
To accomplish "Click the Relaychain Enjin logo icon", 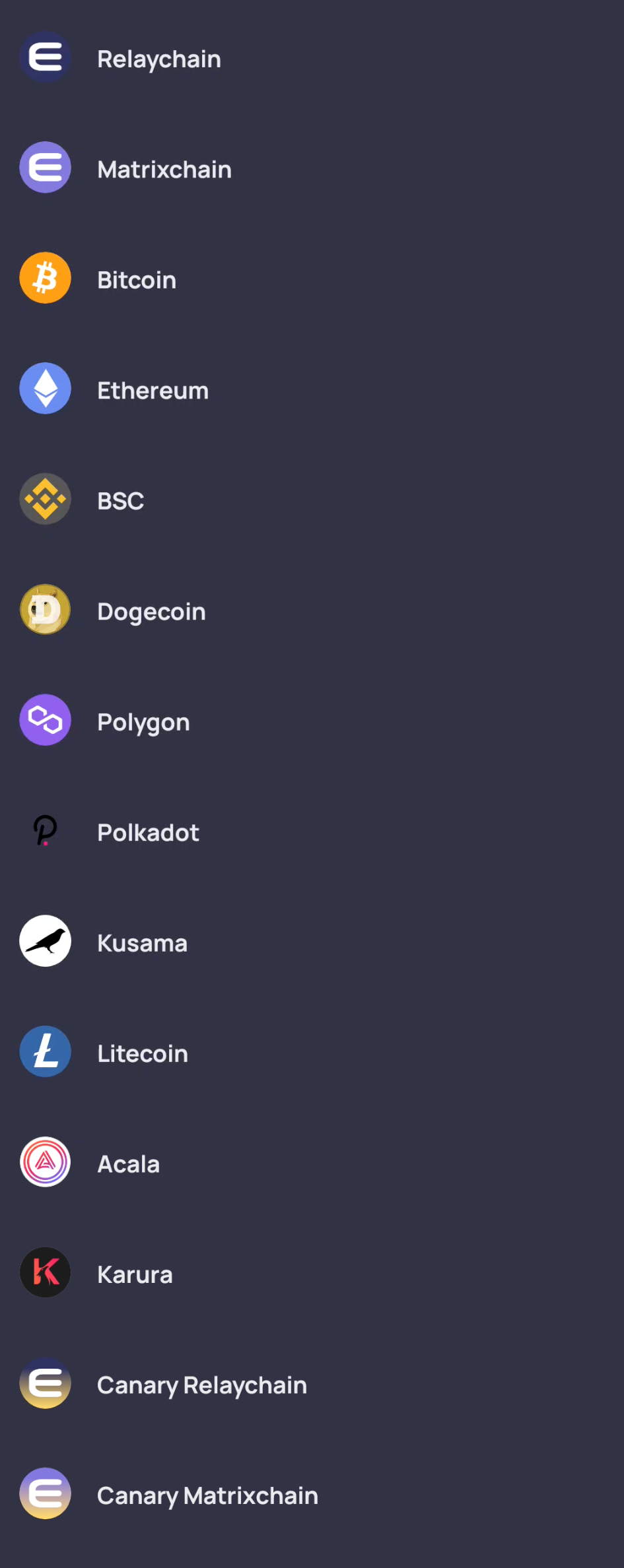I will (45, 57).
